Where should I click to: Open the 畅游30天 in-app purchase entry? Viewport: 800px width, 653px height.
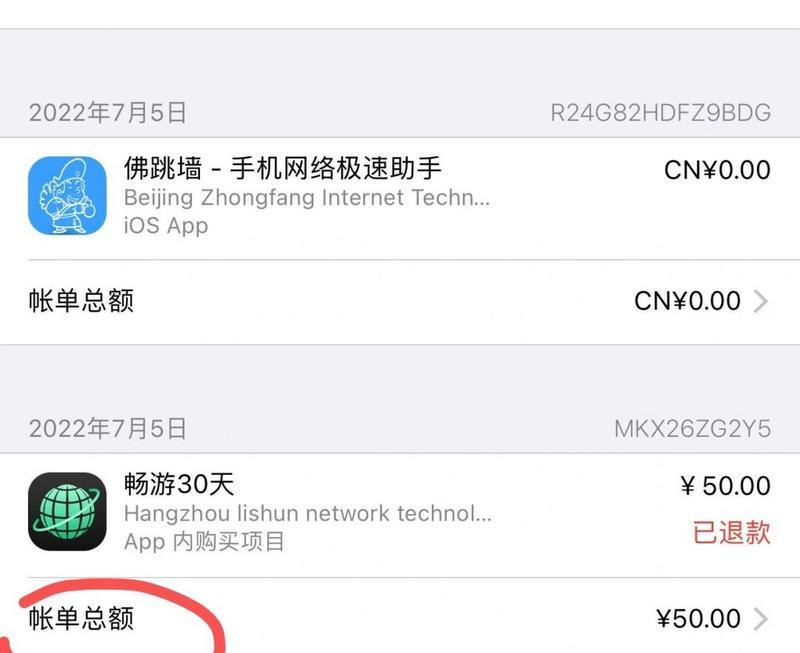[x=400, y=512]
